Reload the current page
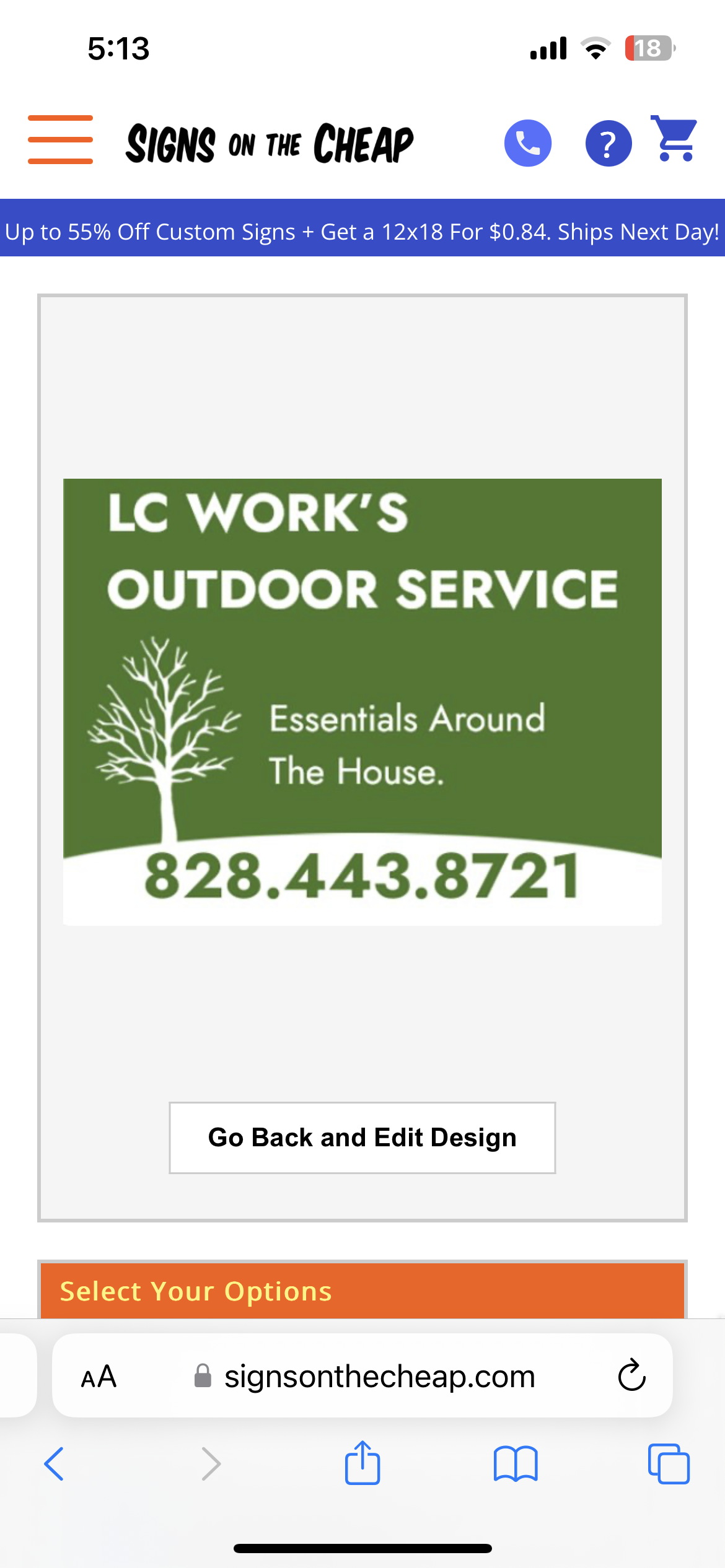 coord(631,1376)
